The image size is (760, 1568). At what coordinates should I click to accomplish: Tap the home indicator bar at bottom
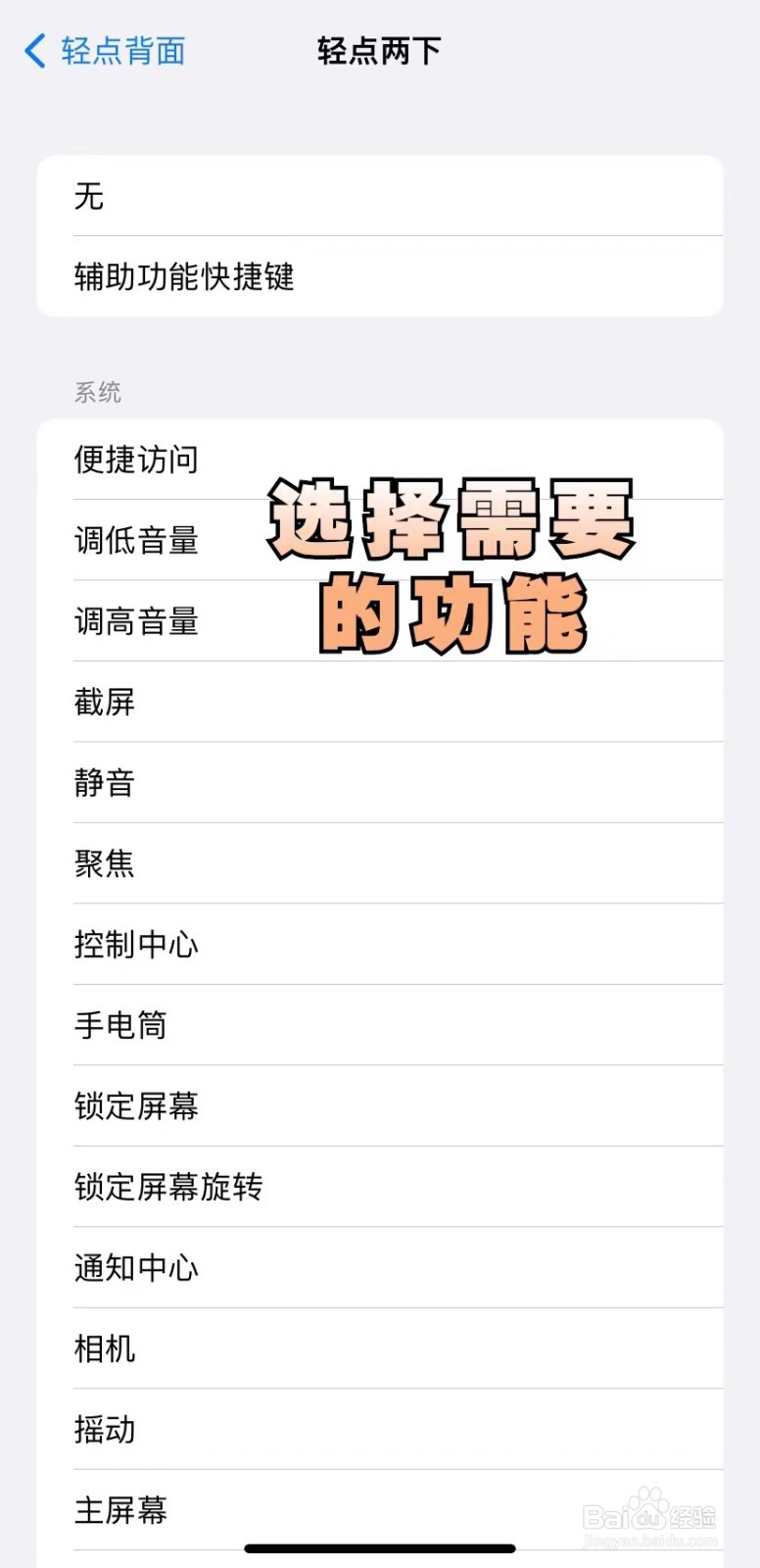click(x=380, y=1548)
